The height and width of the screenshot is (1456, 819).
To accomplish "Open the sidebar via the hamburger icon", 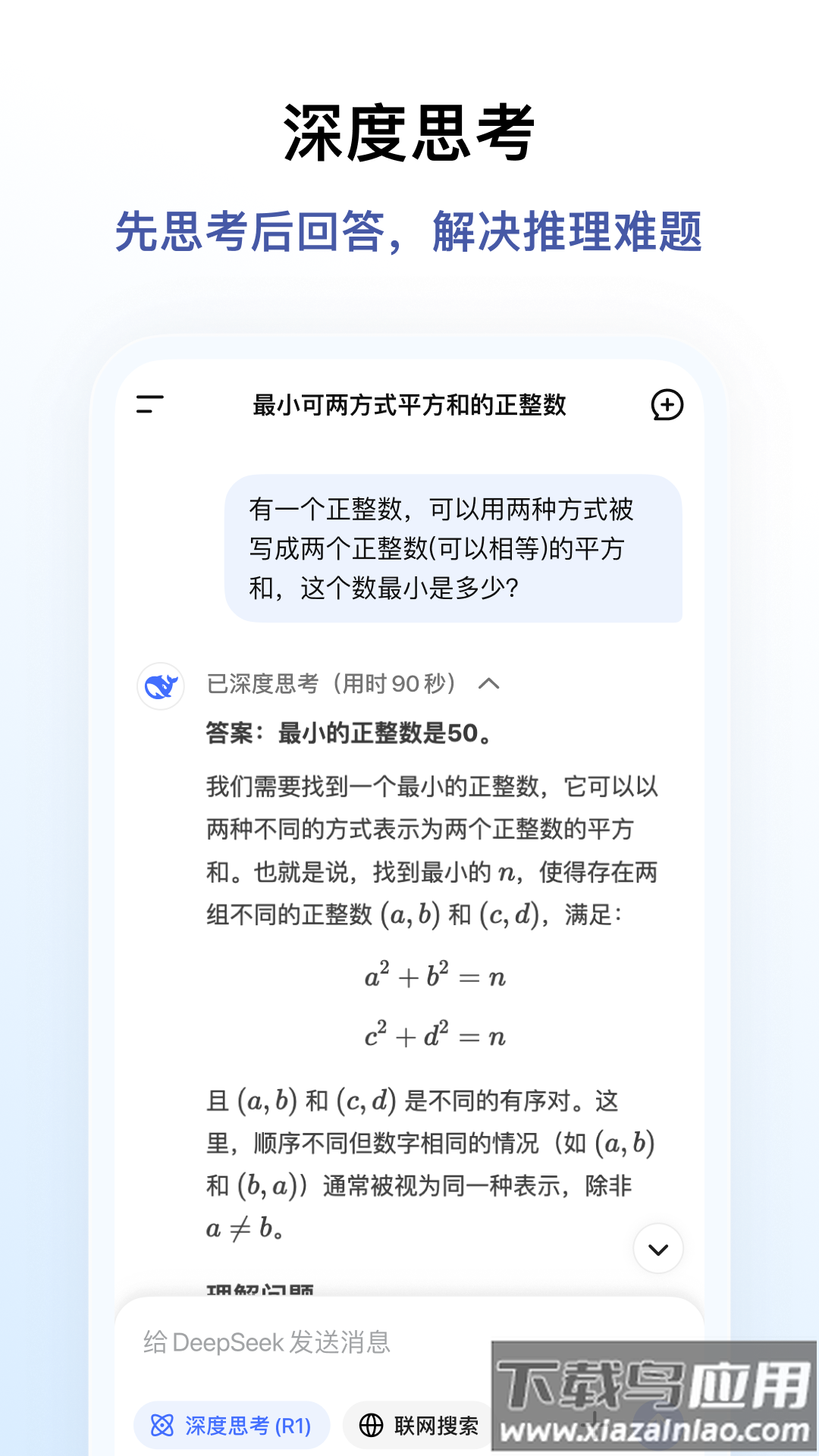I will (x=149, y=404).
